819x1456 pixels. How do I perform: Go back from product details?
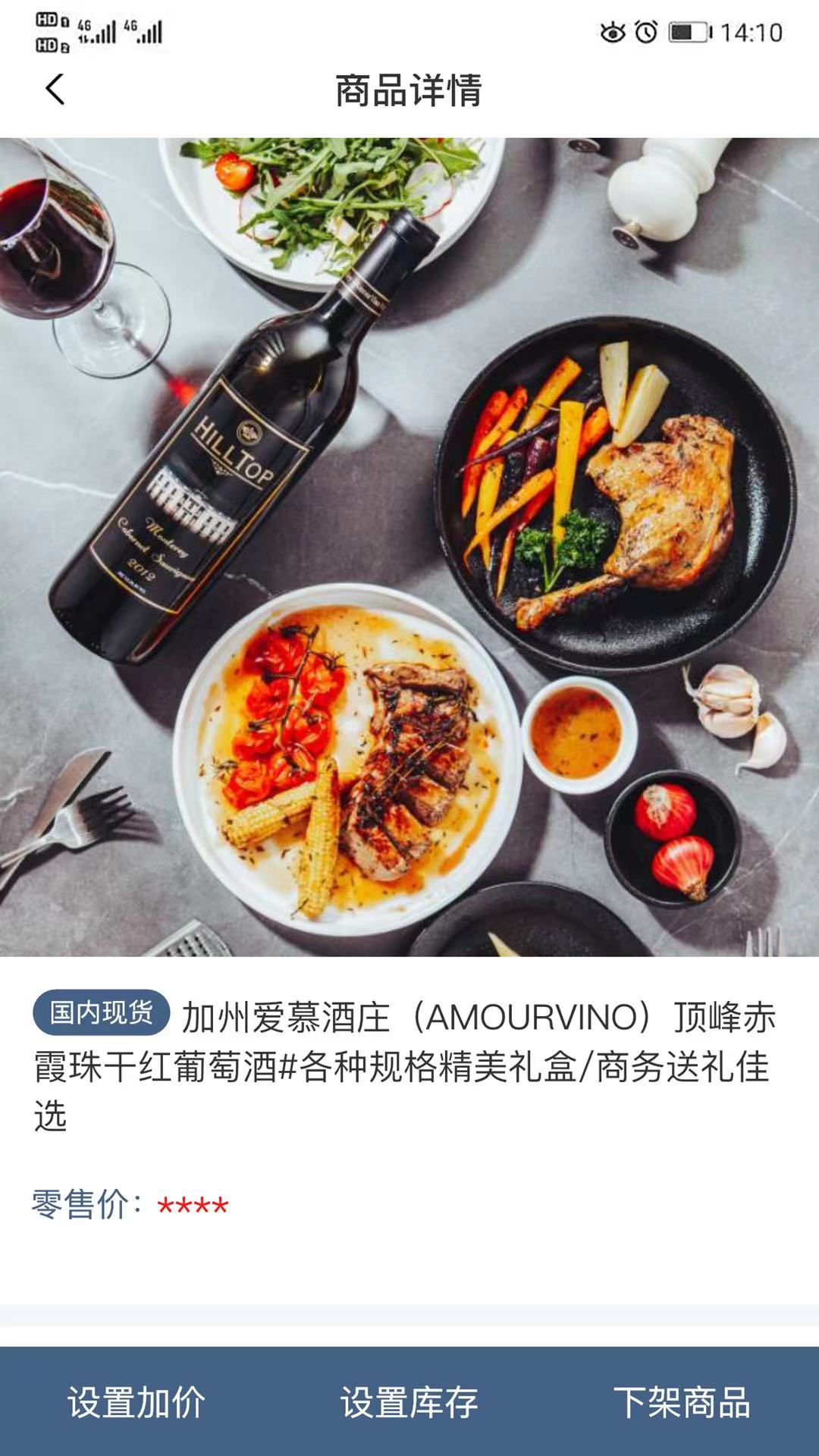(x=55, y=89)
